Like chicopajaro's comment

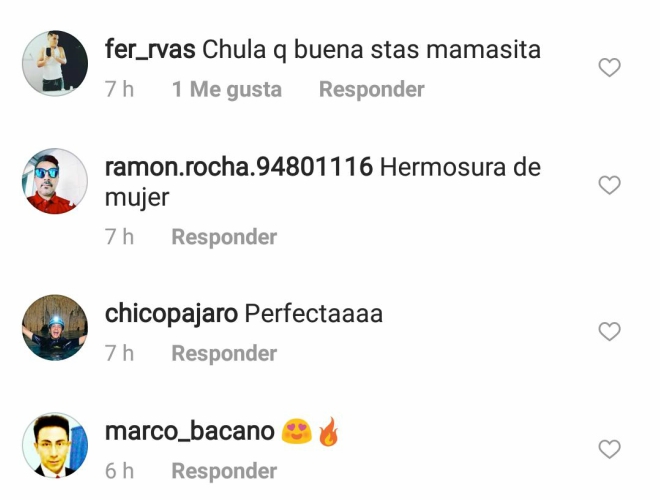point(609,332)
